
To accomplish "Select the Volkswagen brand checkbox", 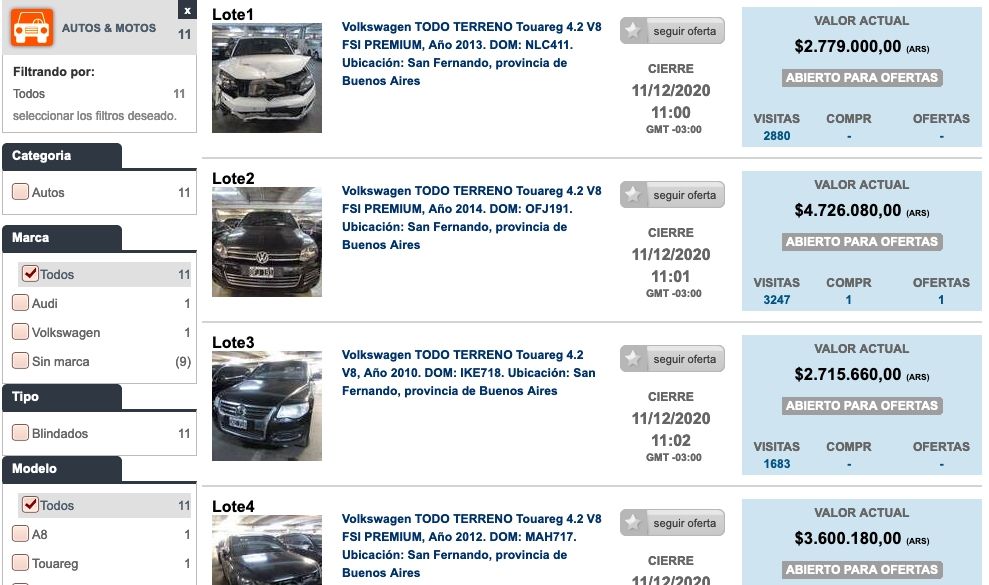I will click(20, 332).
